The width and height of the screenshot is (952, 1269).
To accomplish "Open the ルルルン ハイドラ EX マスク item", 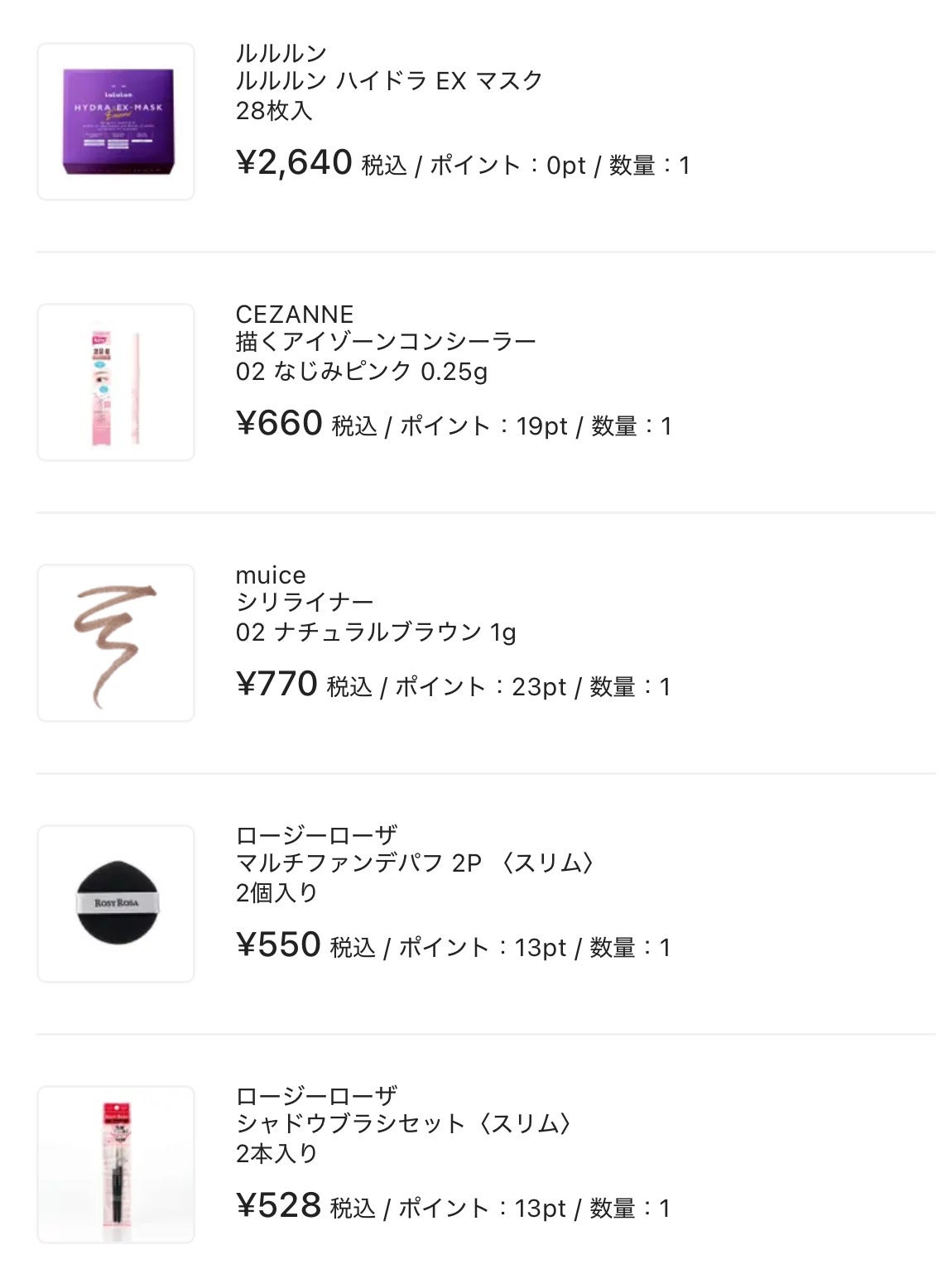I will pos(389,81).
